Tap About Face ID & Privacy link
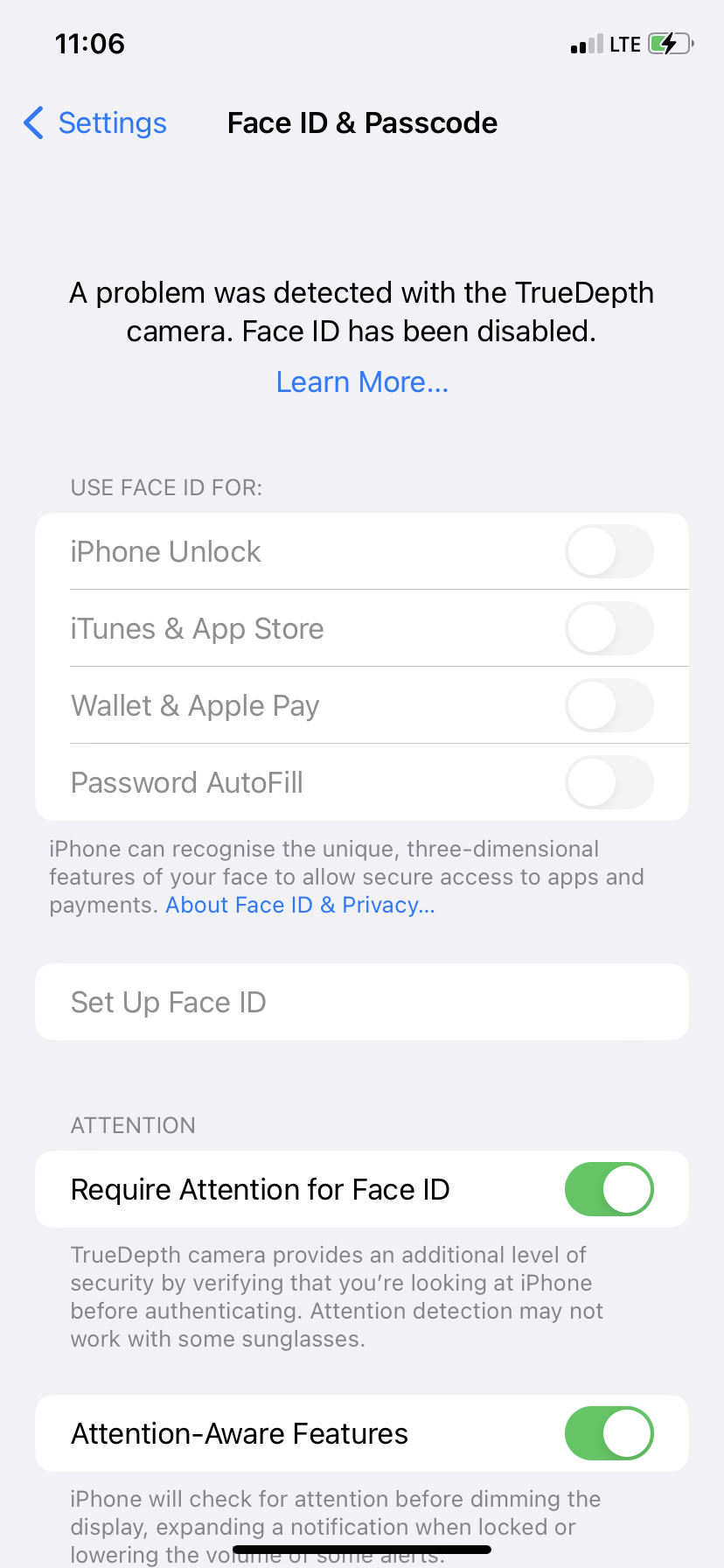The width and height of the screenshot is (724, 1568). [299, 905]
